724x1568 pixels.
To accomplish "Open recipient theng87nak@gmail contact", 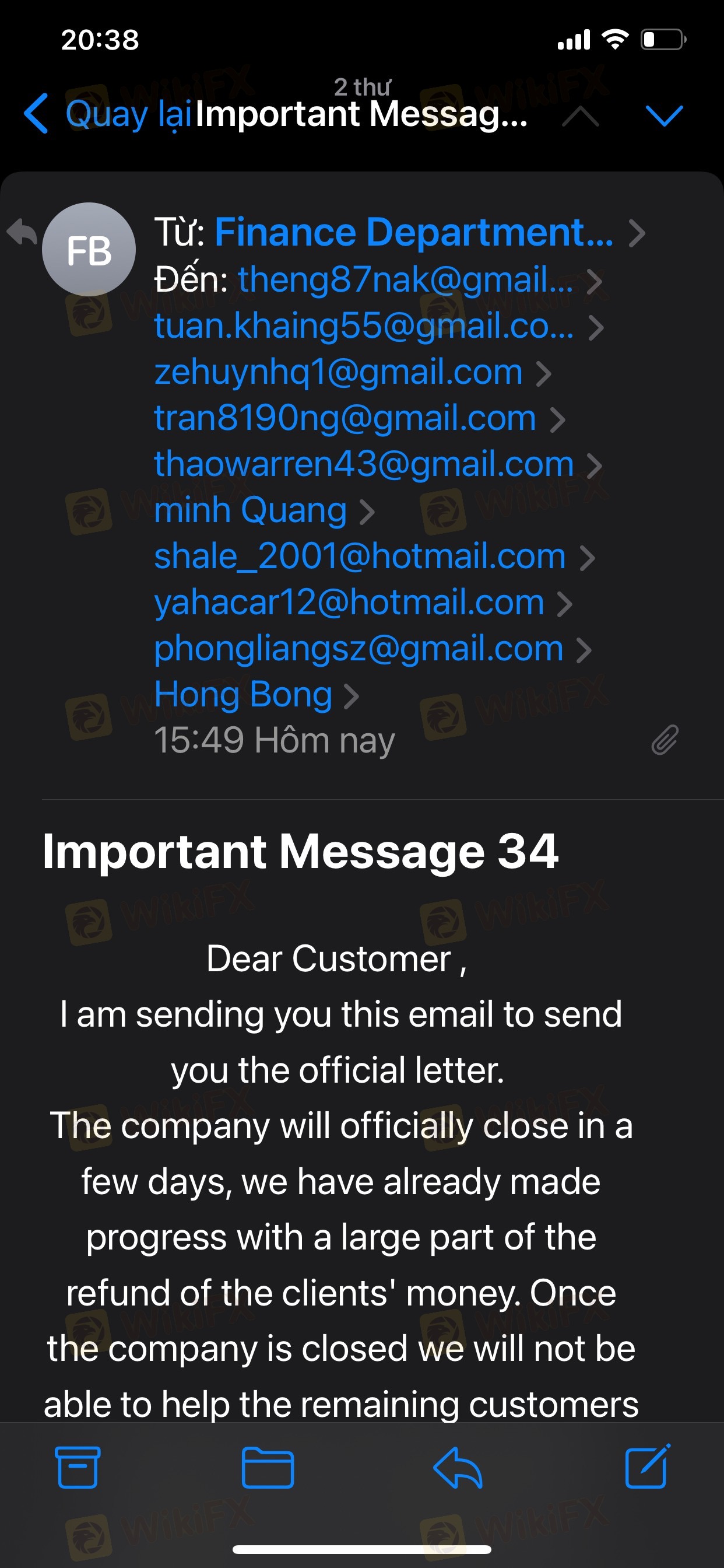I will click(x=405, y=280).
